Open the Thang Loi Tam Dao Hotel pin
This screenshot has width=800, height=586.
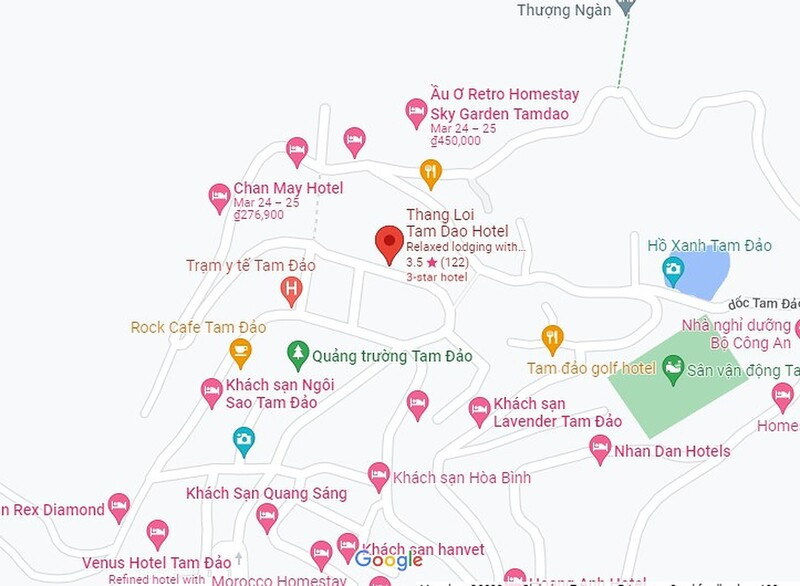coord(390,243)
